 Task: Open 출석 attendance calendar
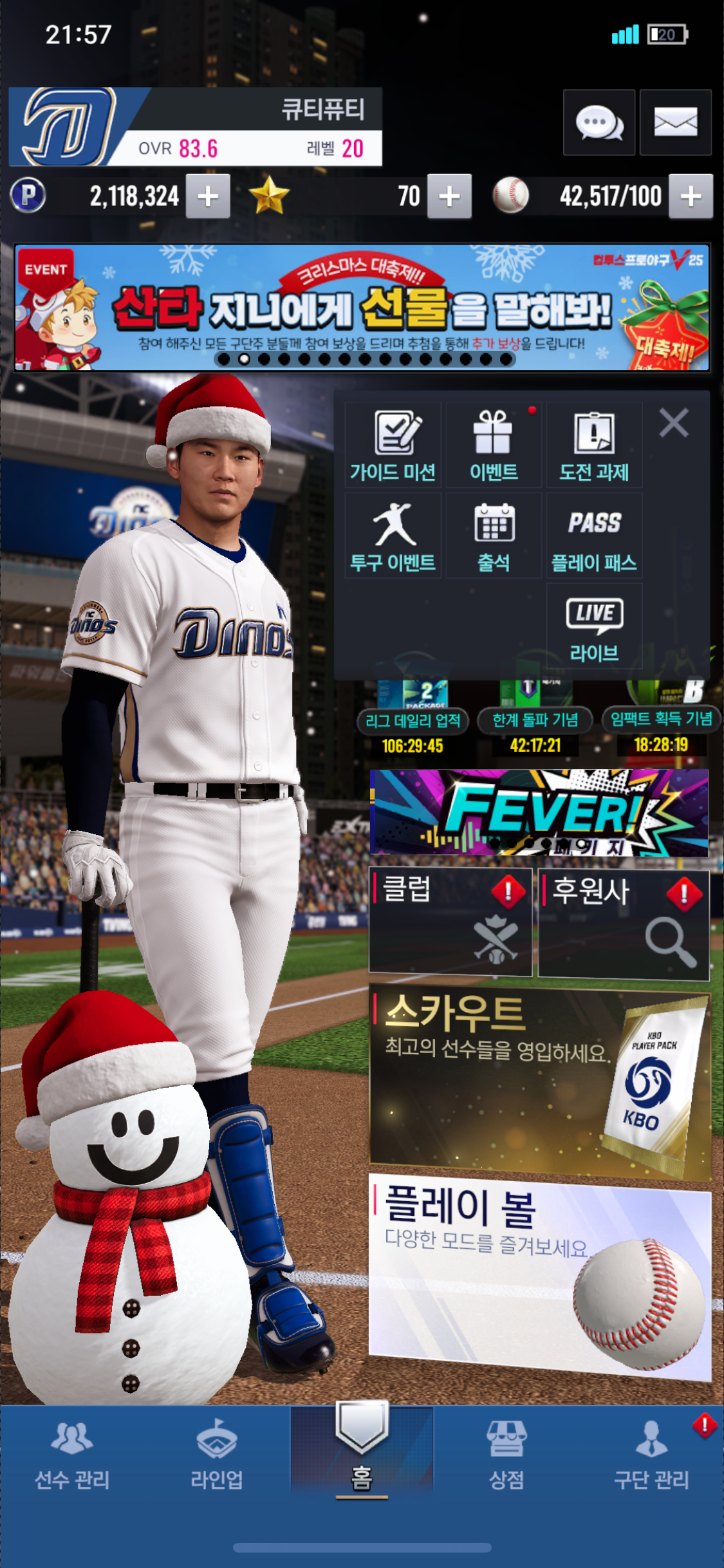[494, 536]
